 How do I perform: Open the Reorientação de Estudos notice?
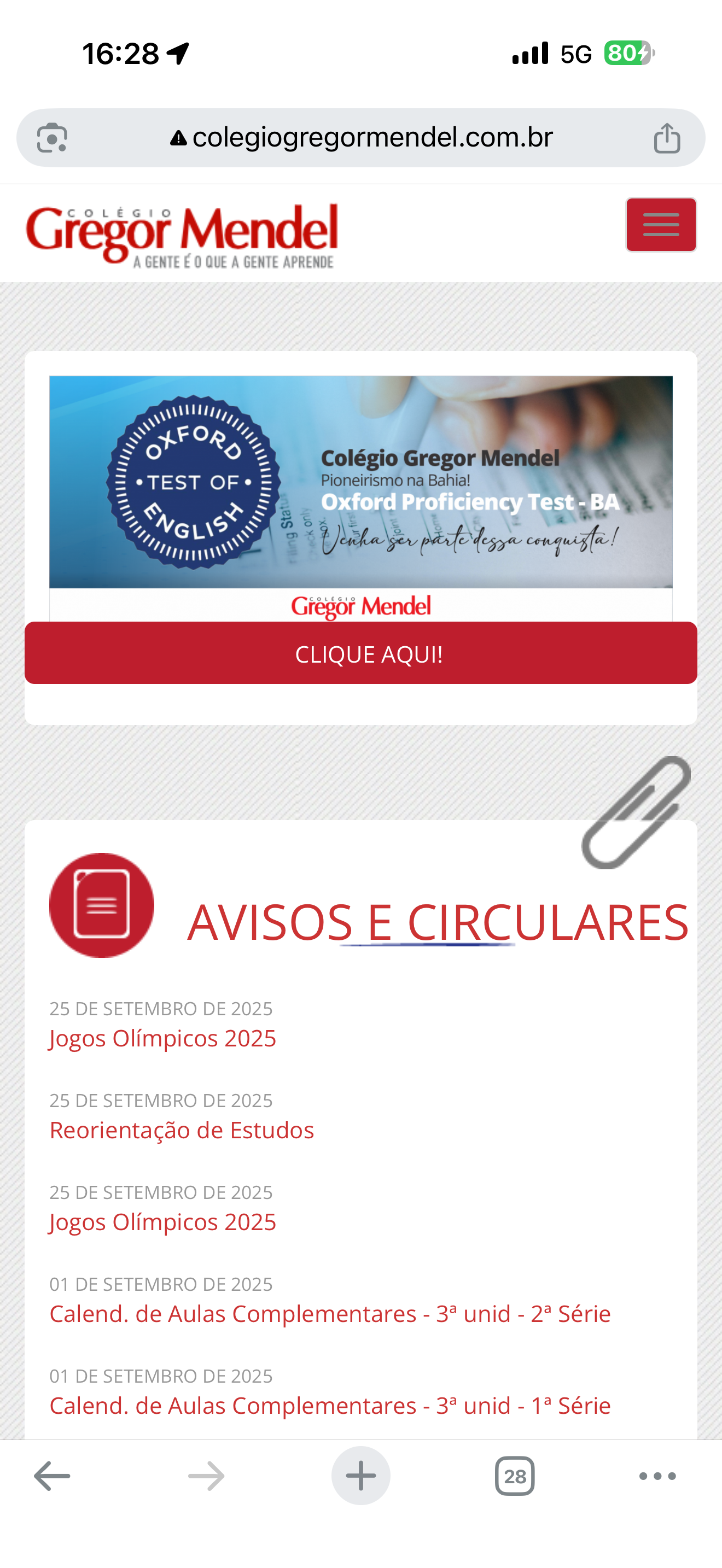coord(182,1130)
